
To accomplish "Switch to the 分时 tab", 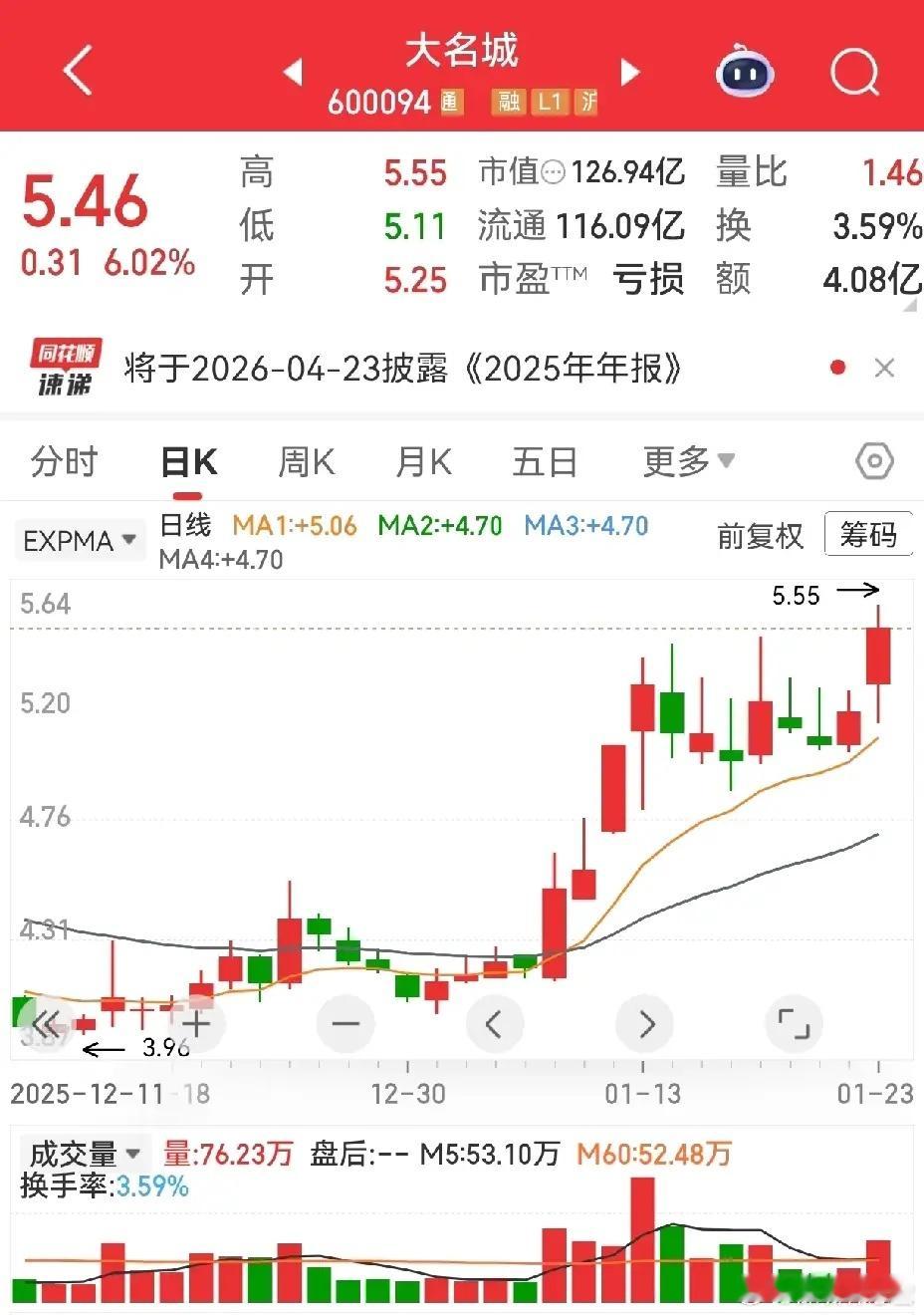I will tap(64, 462).
